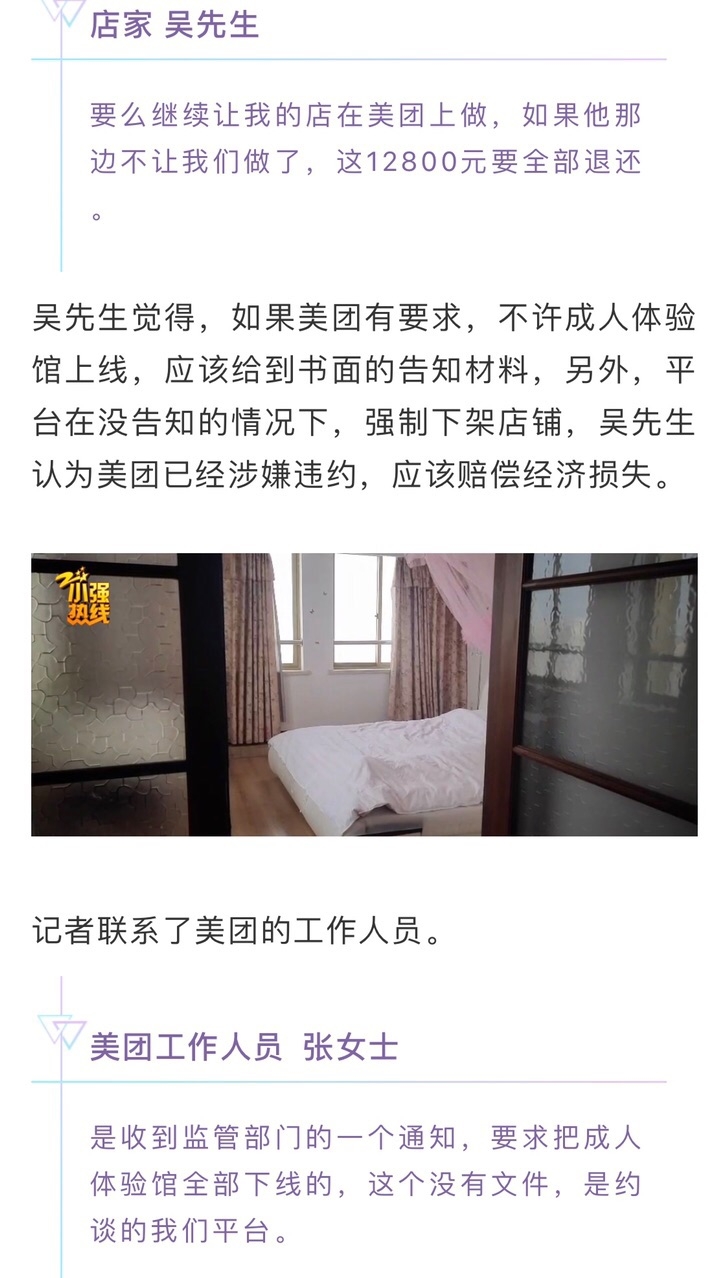Open the bedroom photo in the article

(364, 694)
